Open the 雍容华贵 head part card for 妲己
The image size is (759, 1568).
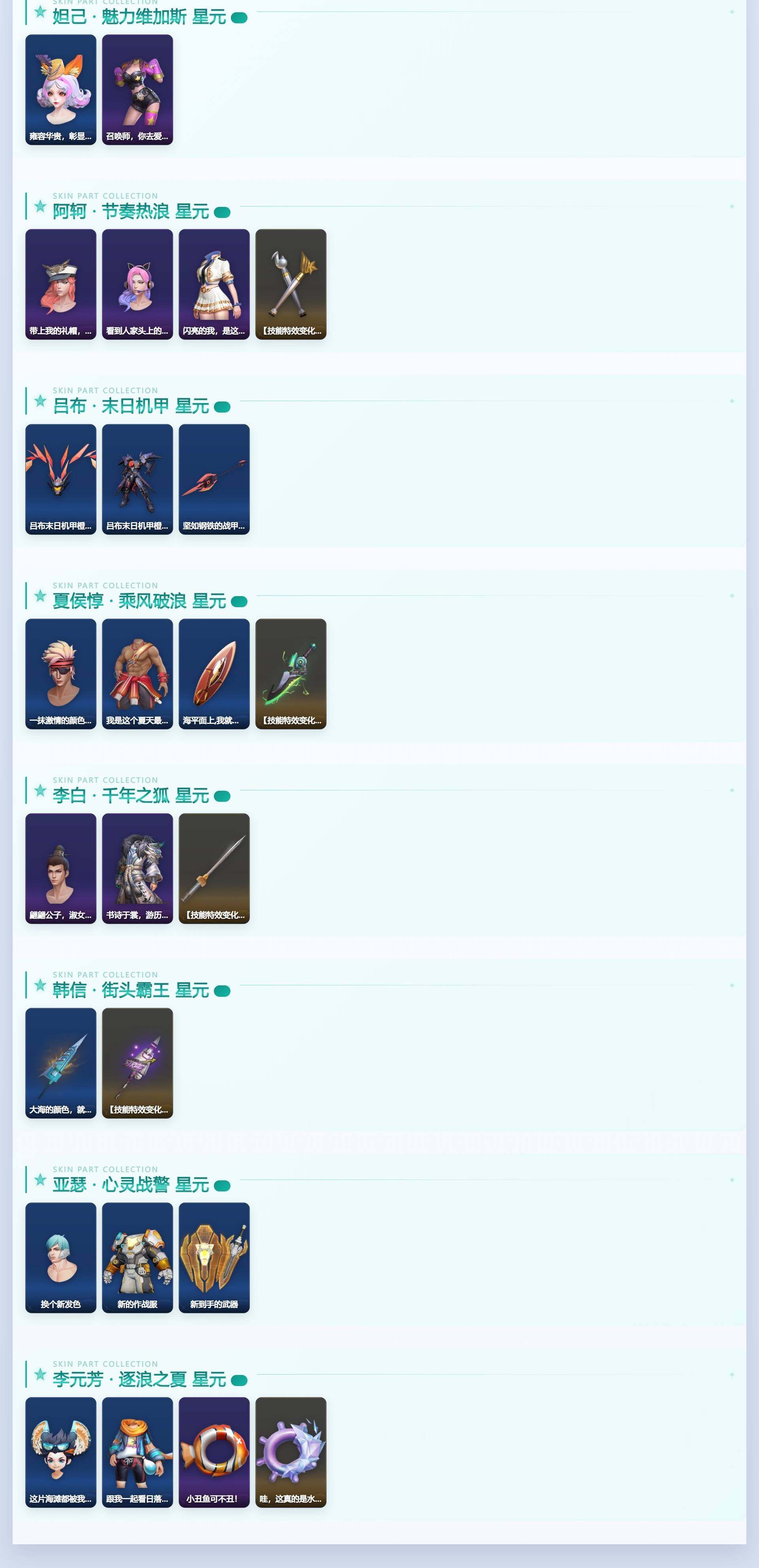tap(61, 89)
